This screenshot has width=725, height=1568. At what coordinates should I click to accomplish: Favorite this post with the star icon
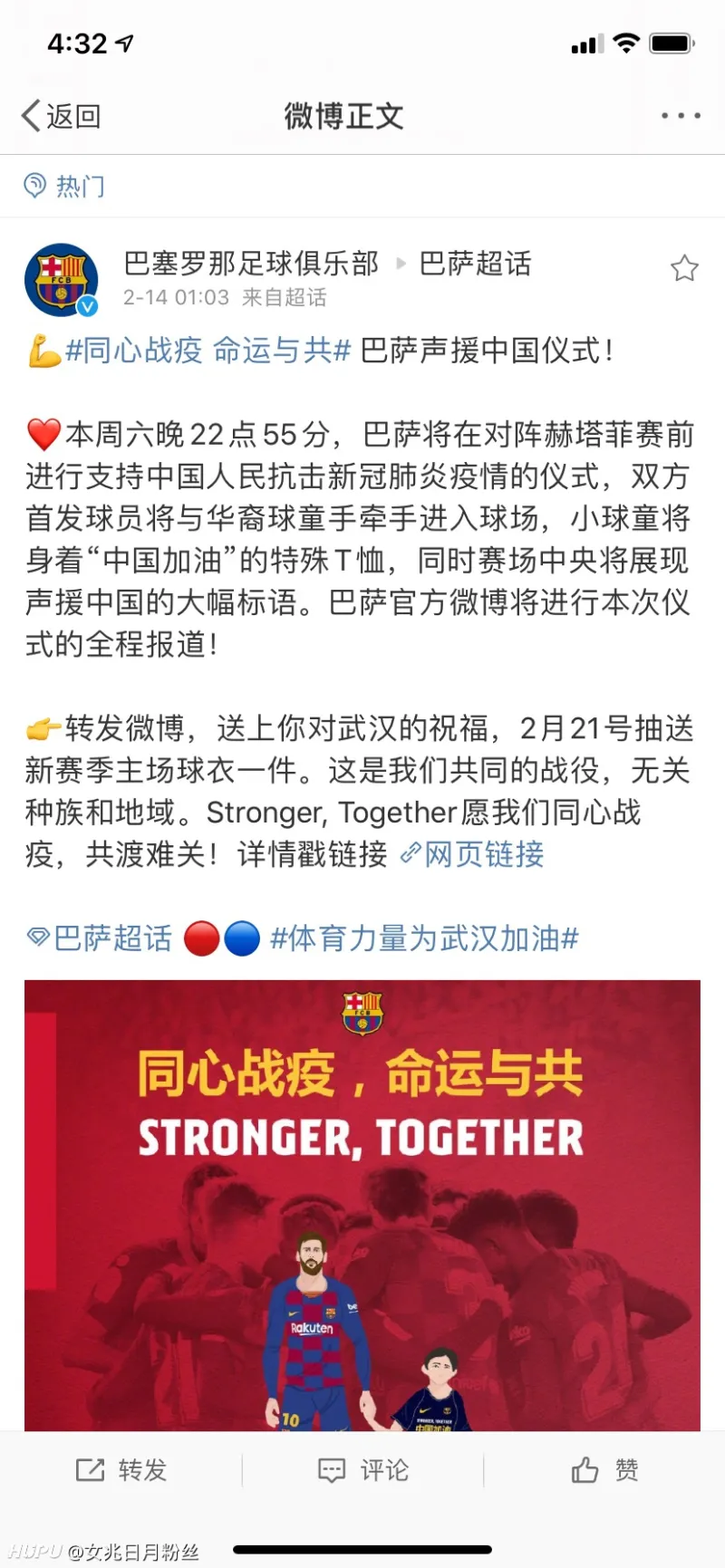[684, 268]
